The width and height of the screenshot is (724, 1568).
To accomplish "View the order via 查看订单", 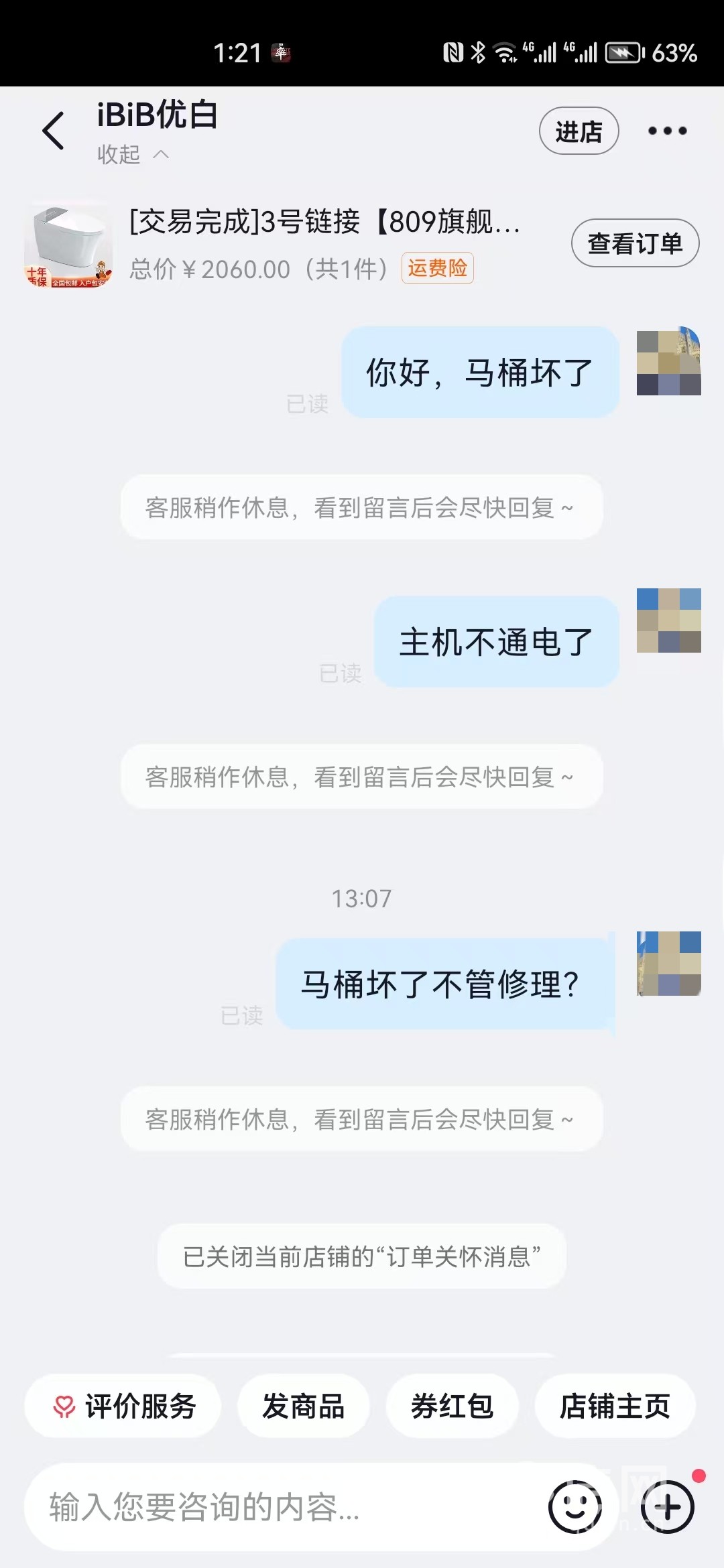I will 635,243.
